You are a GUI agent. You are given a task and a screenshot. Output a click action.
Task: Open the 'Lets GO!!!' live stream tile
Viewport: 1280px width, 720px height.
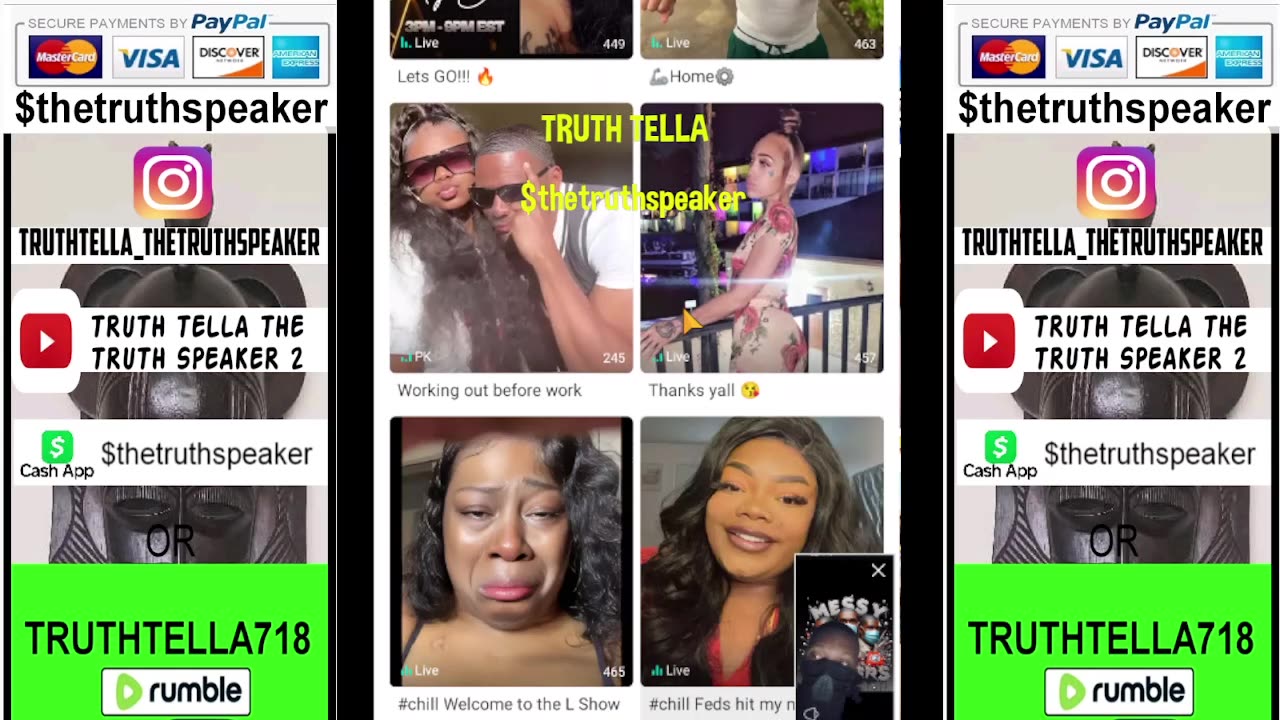click(x=511, y=28)
